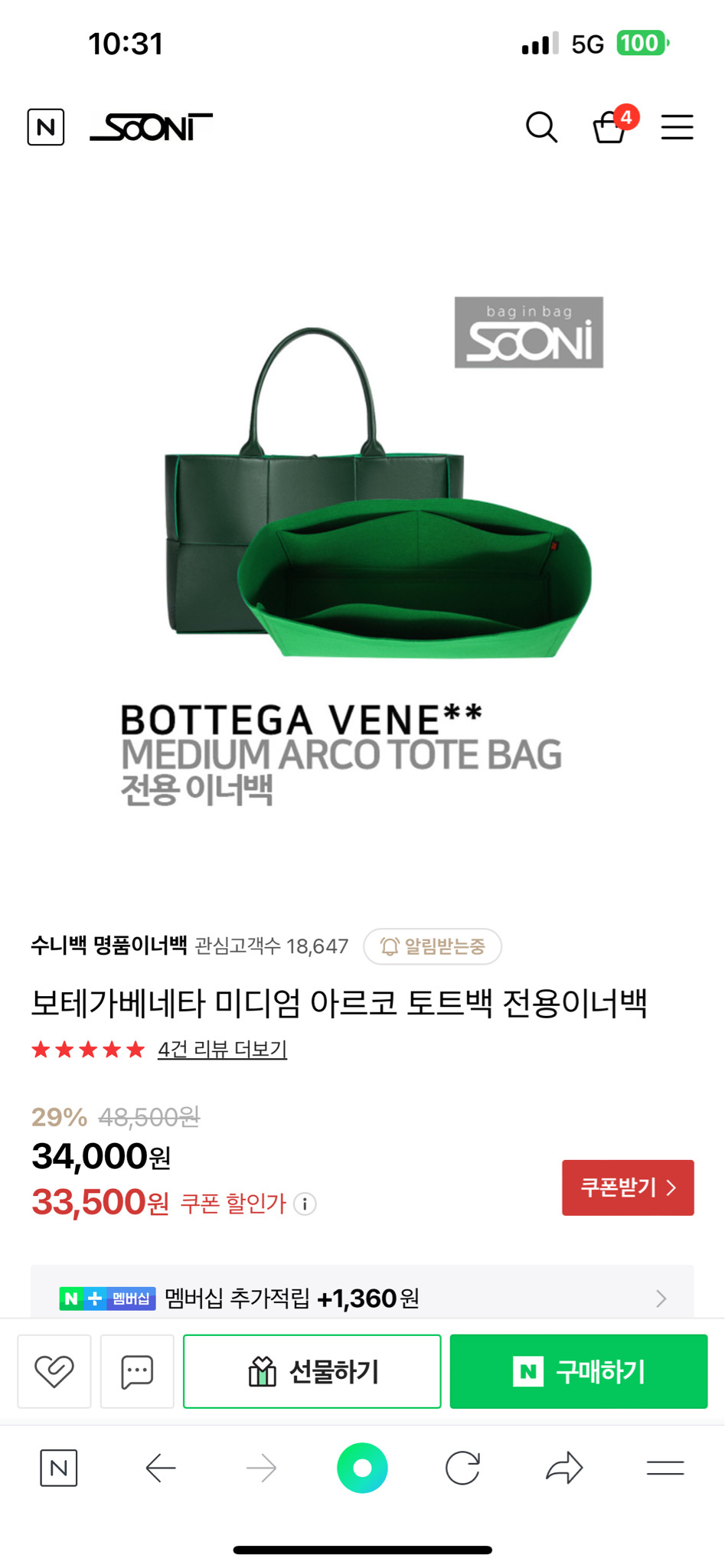The height and width of the screenshot is (1568, 725).
Task: Open 4건 리뷰 더보기 reviews link
Action: click(222, 1050)
